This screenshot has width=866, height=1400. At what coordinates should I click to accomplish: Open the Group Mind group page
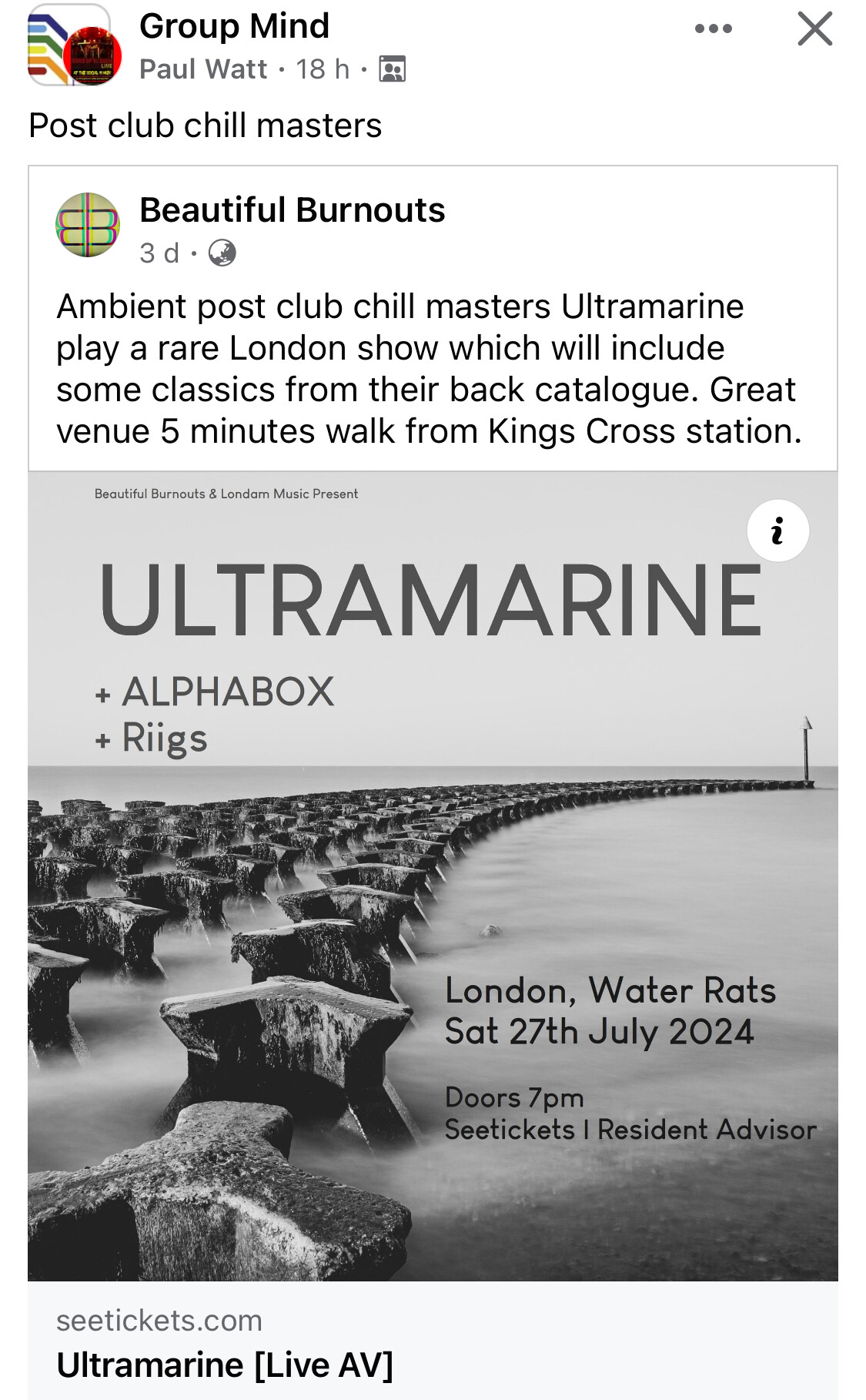coord(234,26)
